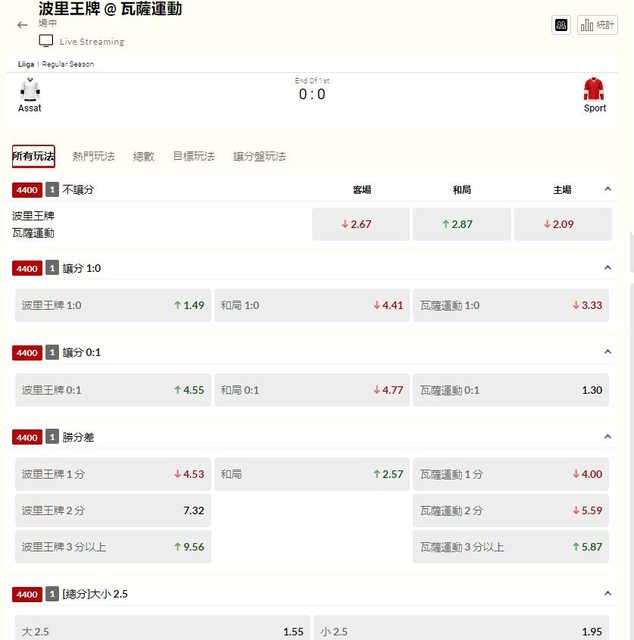
Task: Go back using the arrow icon
Action: coord(23,25)
